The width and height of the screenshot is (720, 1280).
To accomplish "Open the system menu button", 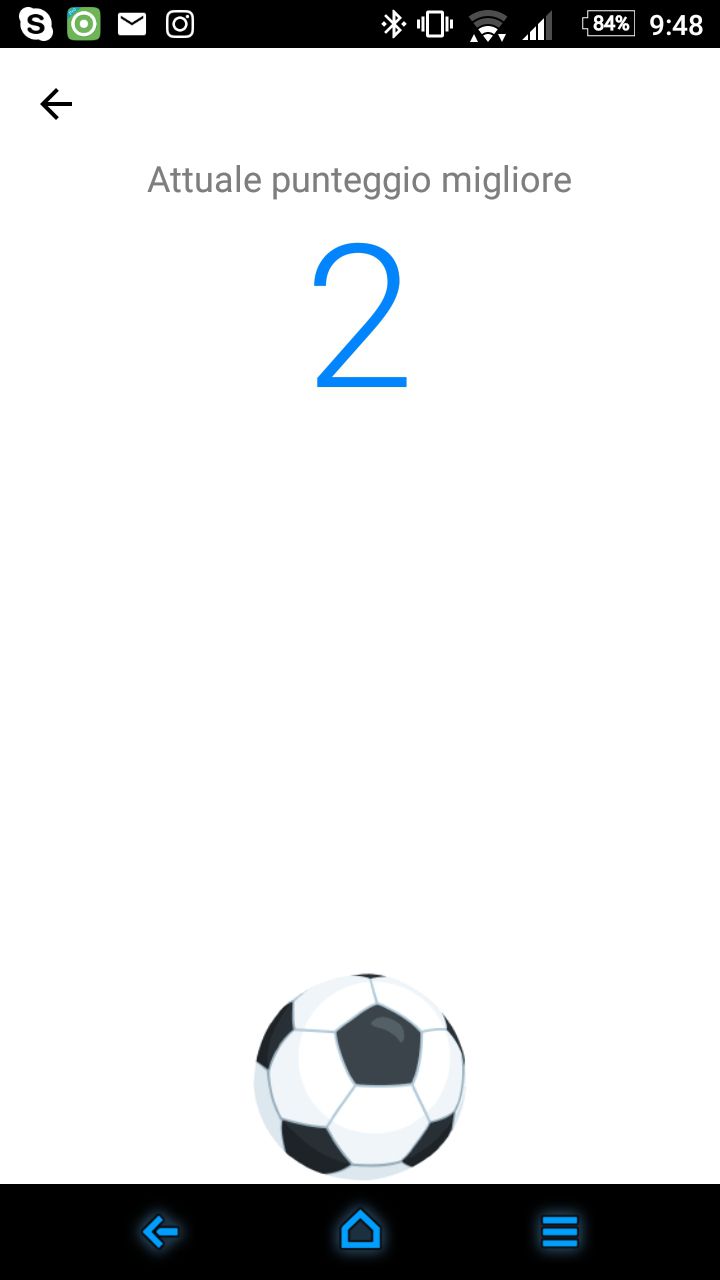I will [560, 1231].
